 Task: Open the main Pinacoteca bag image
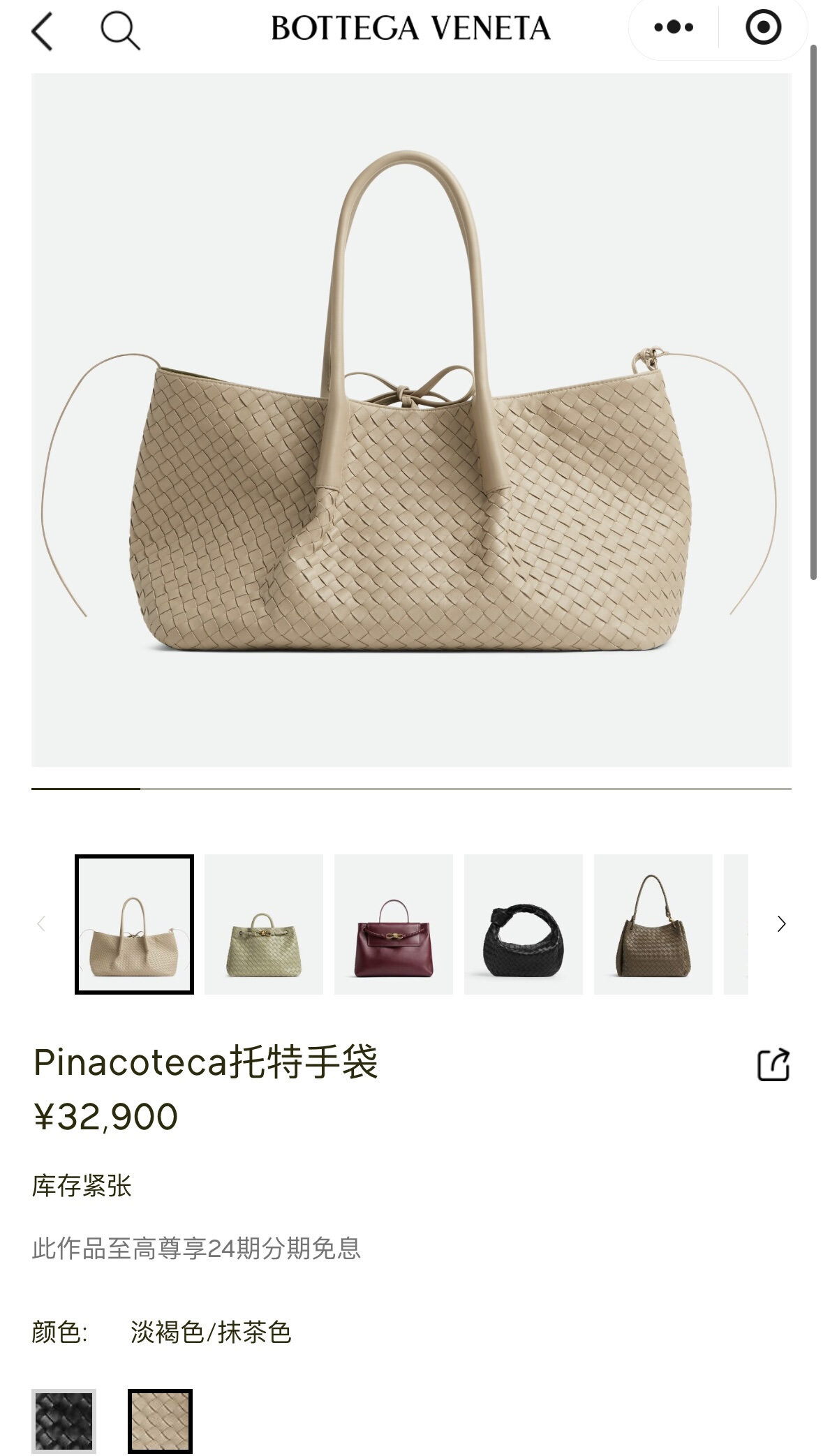[x=411, y=419]
